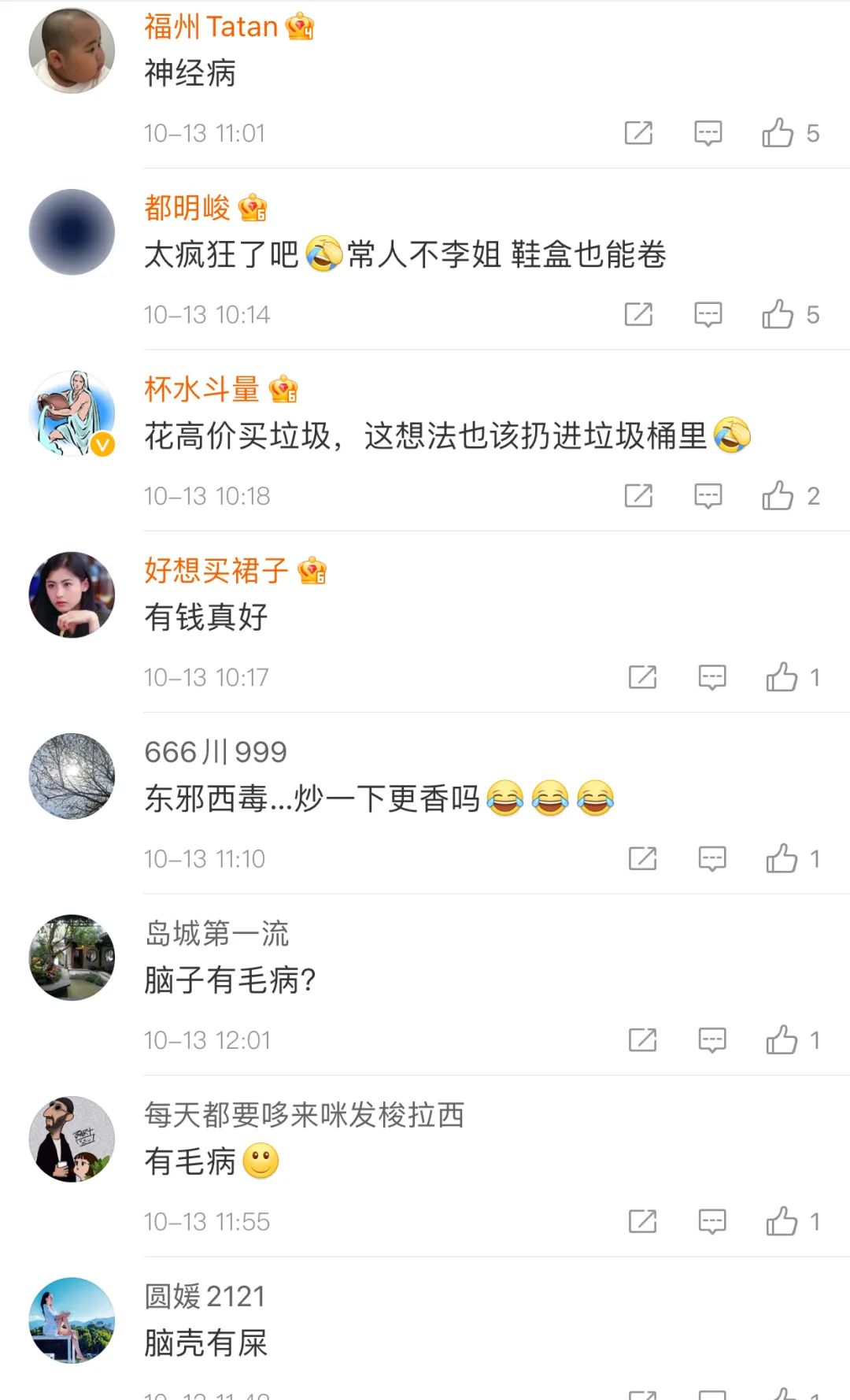
Task: View 岛城第一流's avatar profile
Action: (72, 957)
